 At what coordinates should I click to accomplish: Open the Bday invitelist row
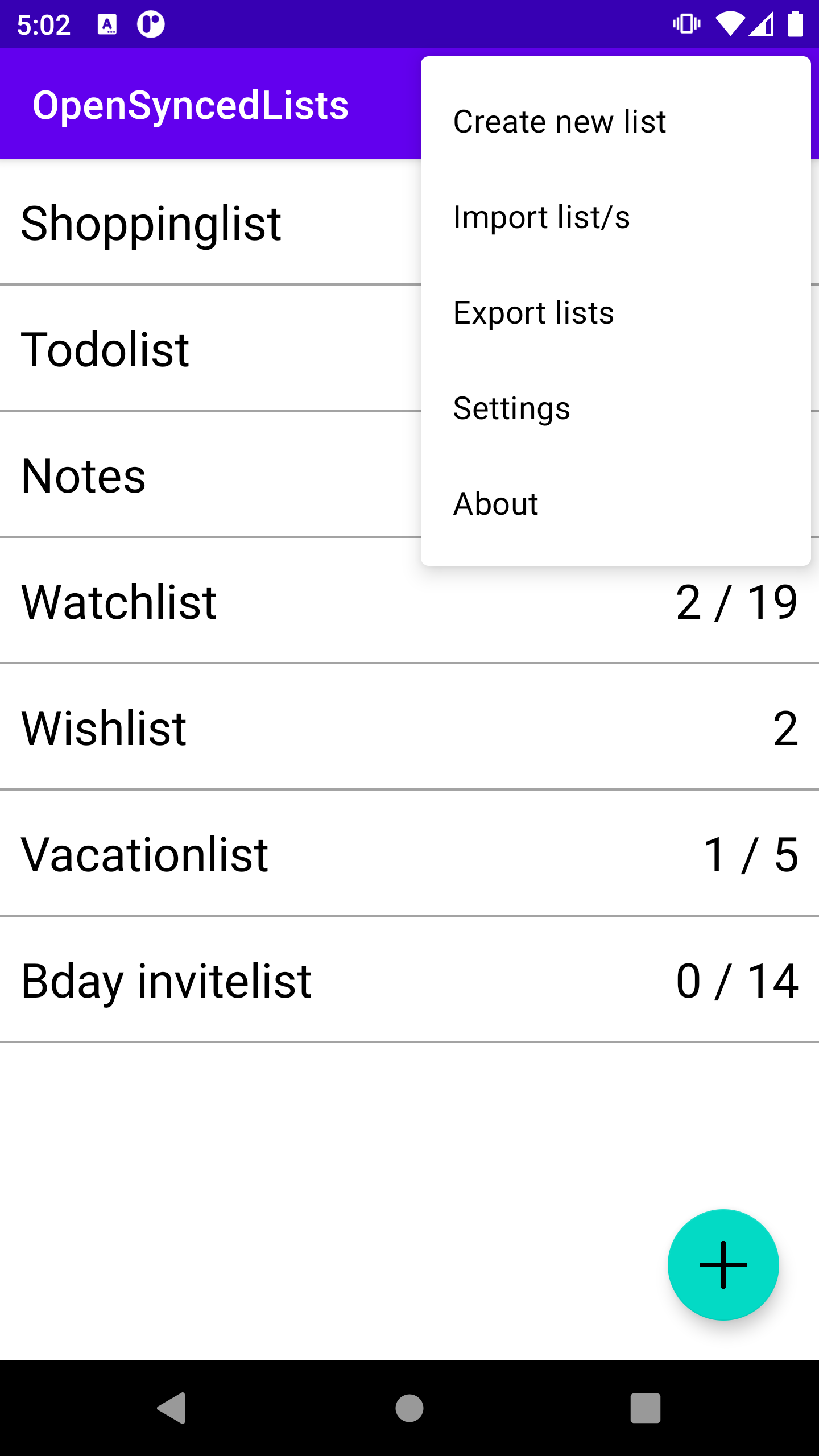(409, 980)
